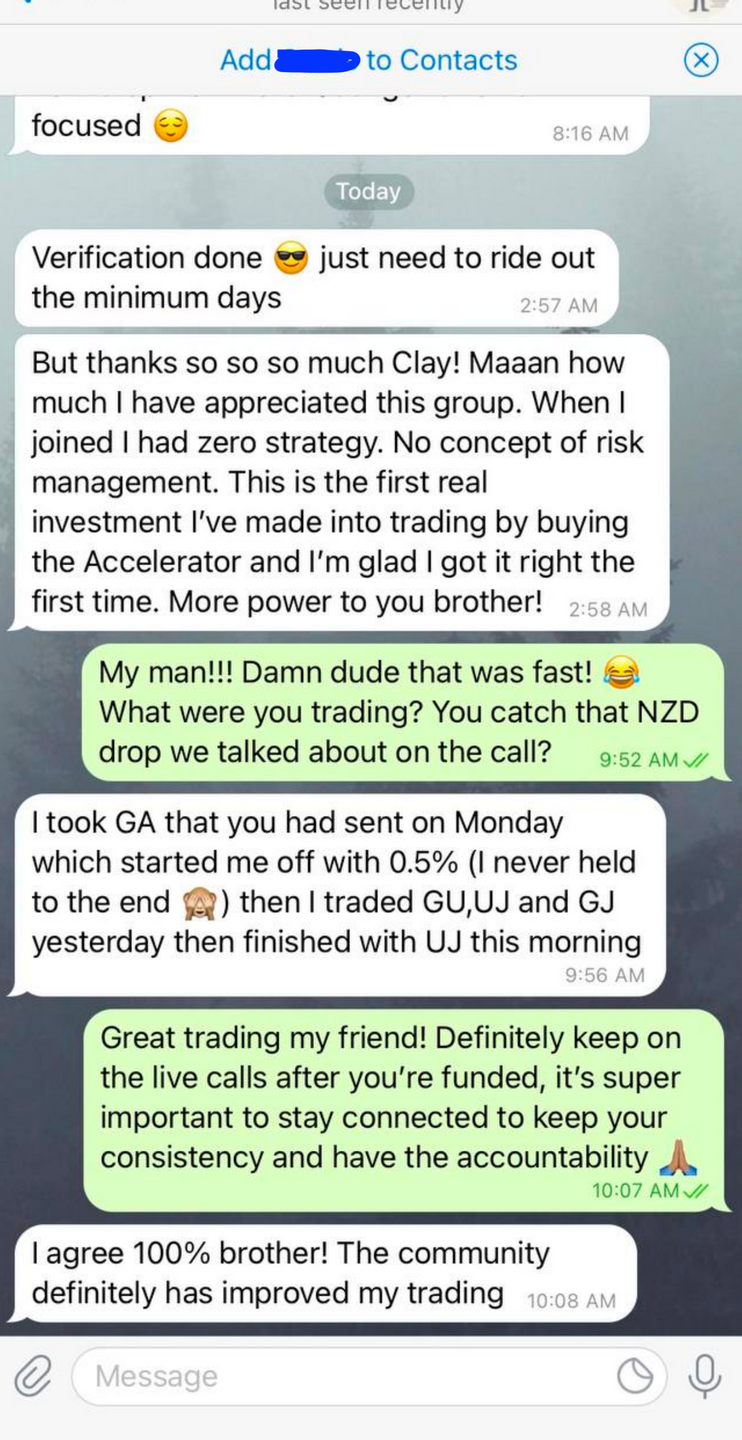Tap Add to Contacts link
Viewport: 742px width, 1440px height.
click(x=368, y=60)
